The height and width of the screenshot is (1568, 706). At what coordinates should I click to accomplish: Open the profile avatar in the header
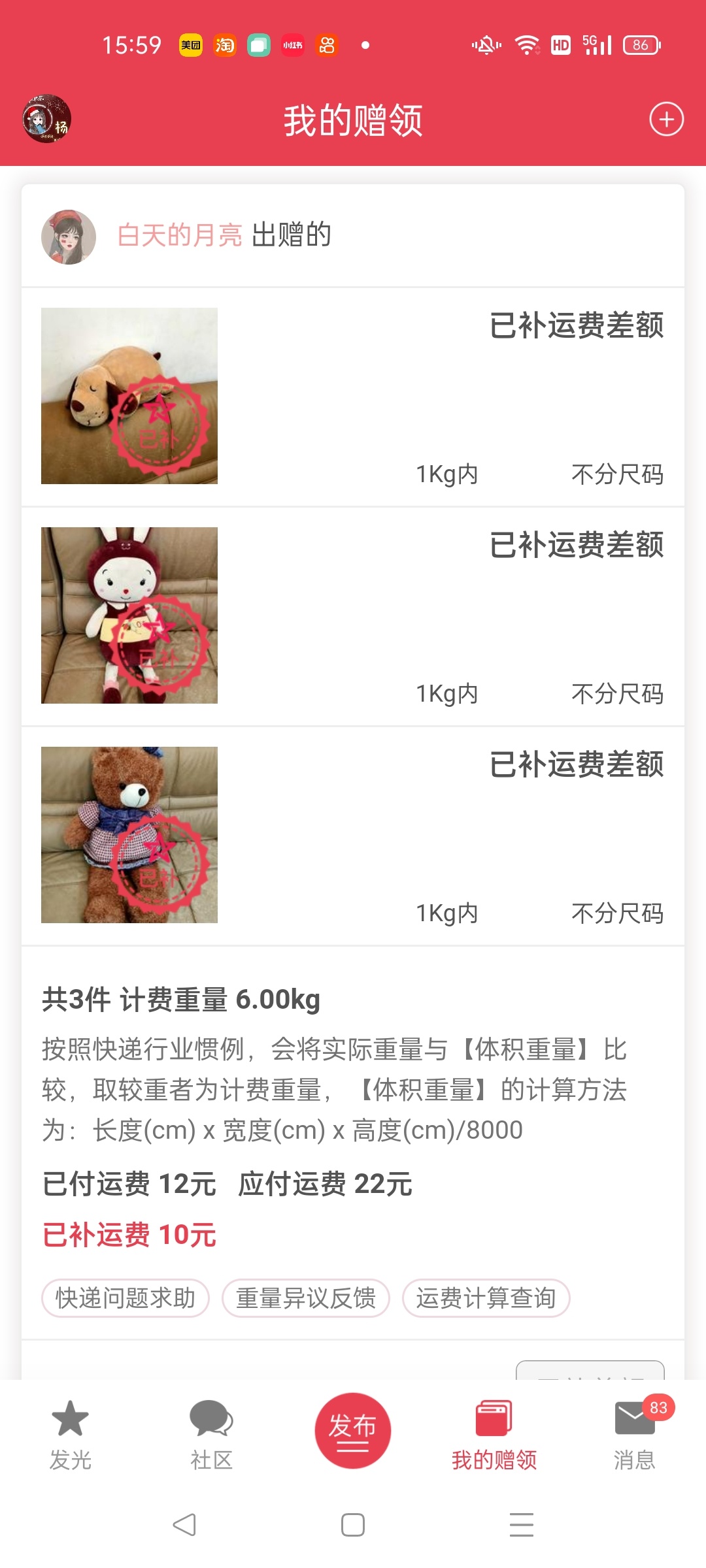tap(47, 119)
